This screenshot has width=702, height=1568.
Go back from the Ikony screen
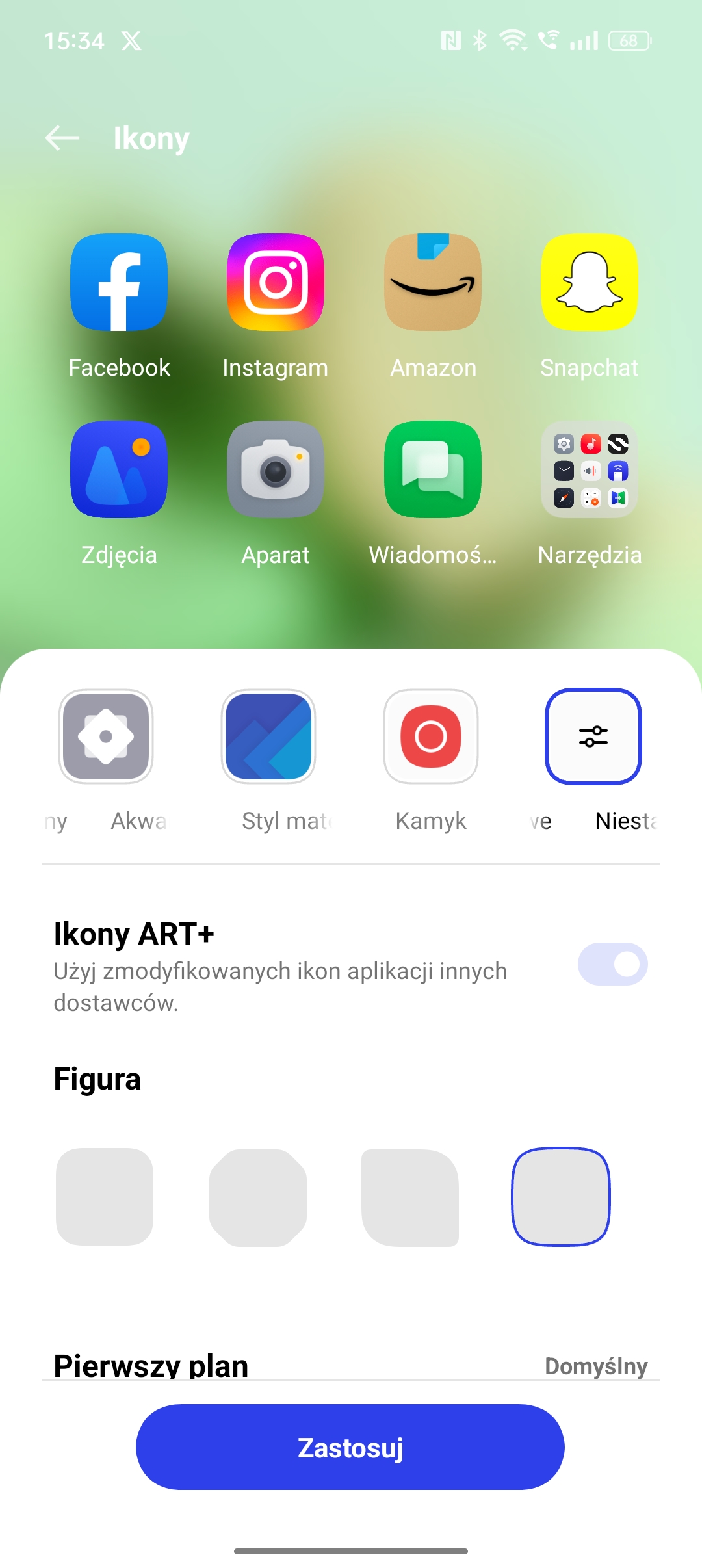point(62,138)
